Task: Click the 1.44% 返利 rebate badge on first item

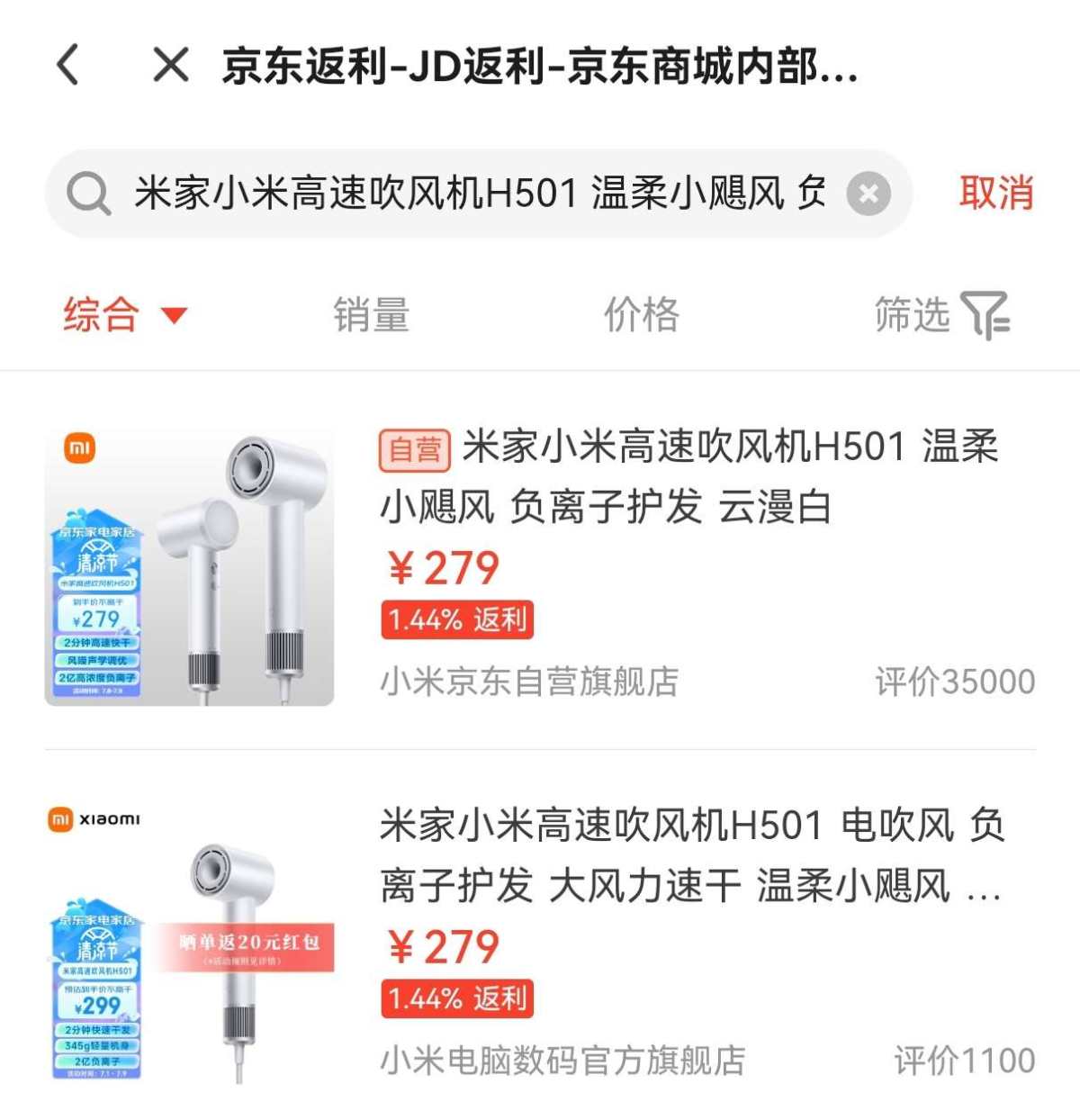Action: (x=456, y=619)
